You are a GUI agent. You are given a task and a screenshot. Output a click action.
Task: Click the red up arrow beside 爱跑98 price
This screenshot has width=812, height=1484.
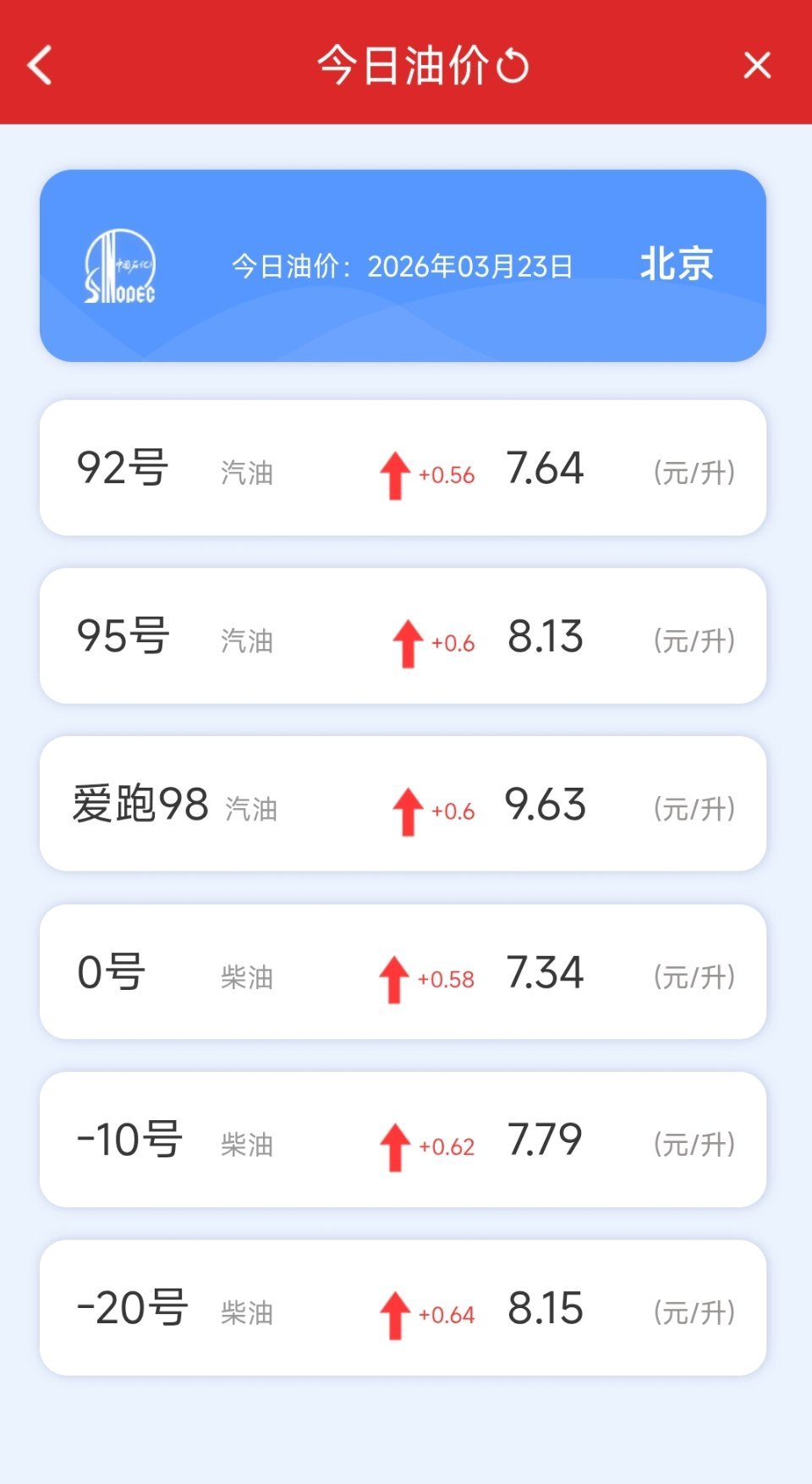(409, 808)
